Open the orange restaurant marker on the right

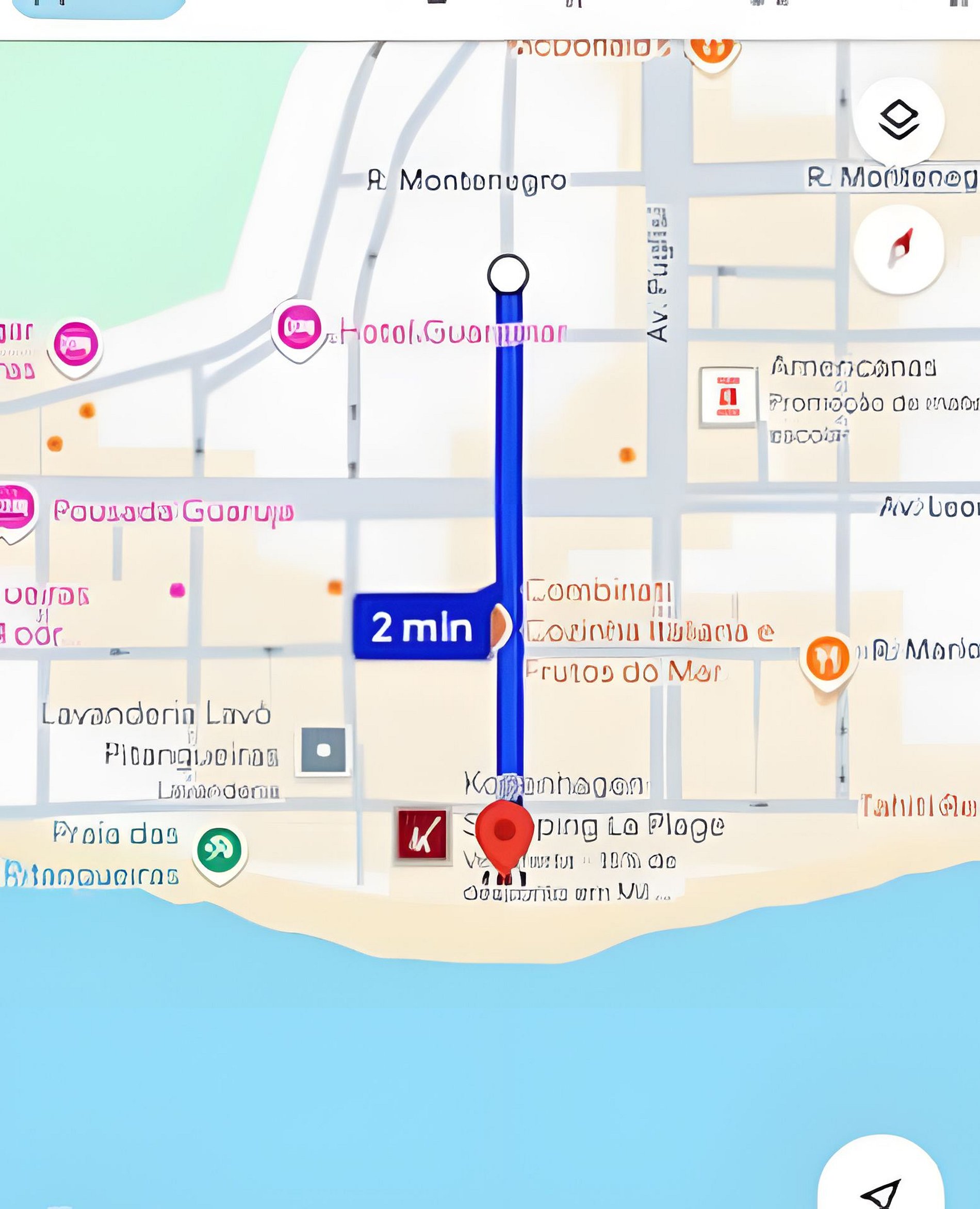coord(827,659)
